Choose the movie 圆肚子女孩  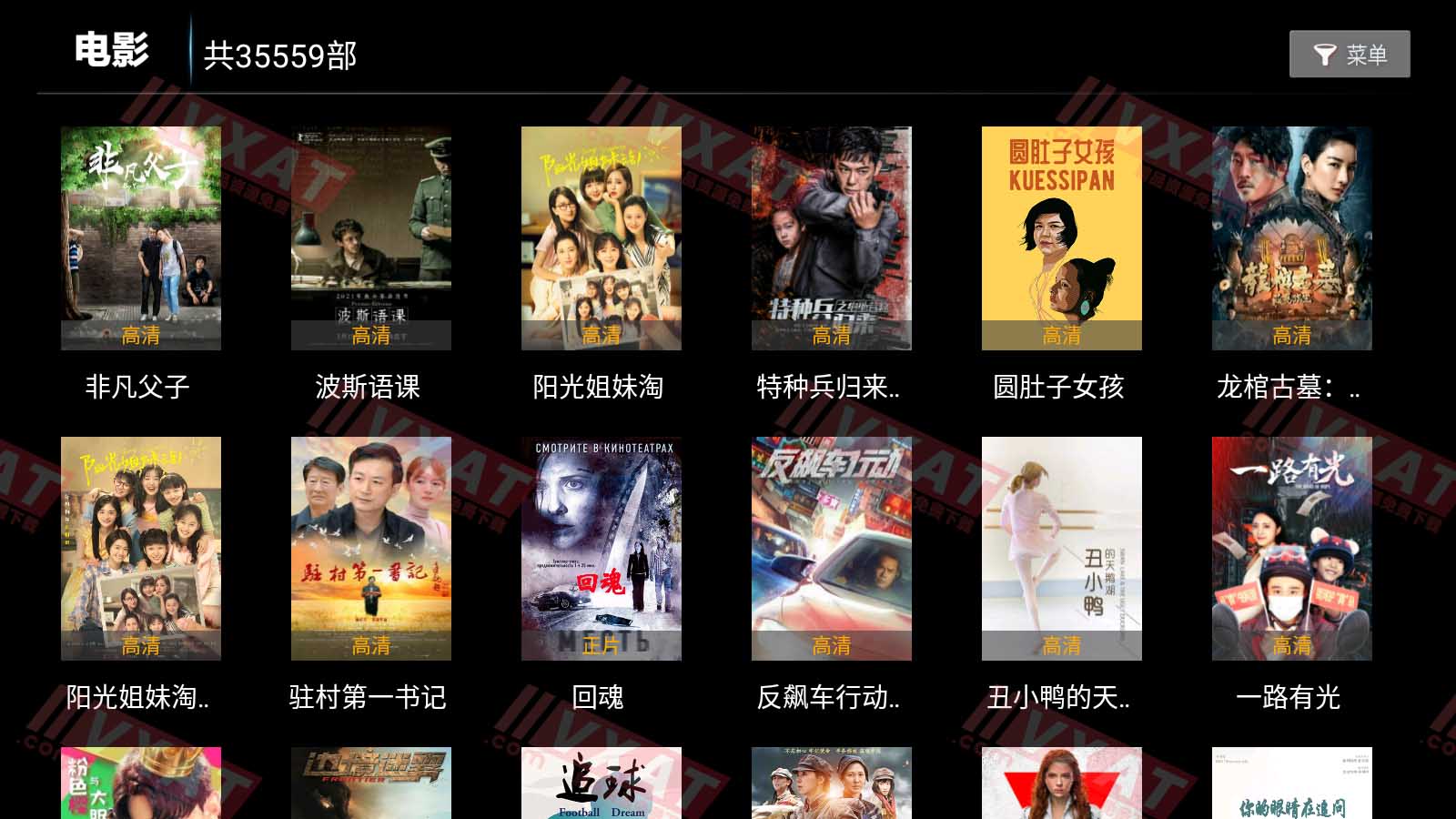tap(1061, 238)
